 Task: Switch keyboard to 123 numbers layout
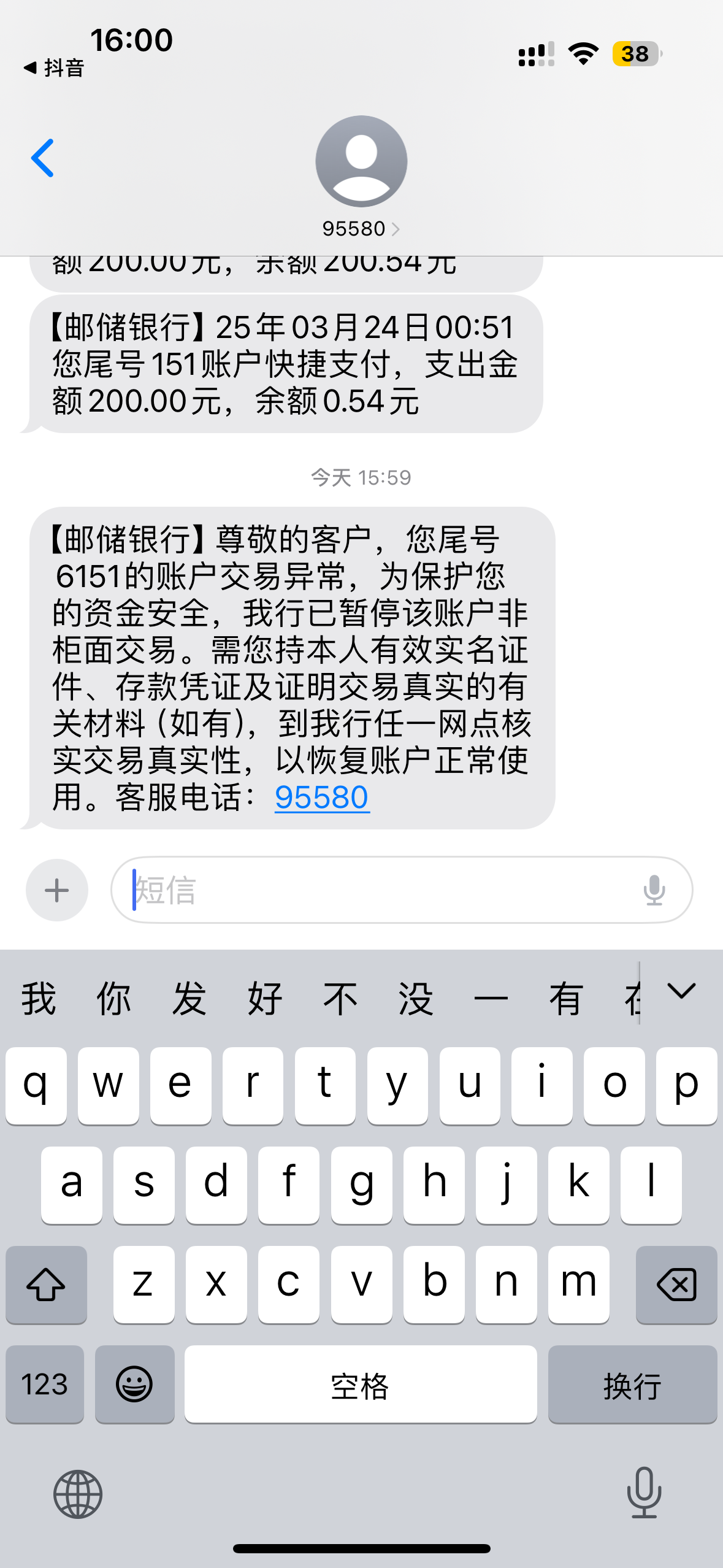(45, 1384)
